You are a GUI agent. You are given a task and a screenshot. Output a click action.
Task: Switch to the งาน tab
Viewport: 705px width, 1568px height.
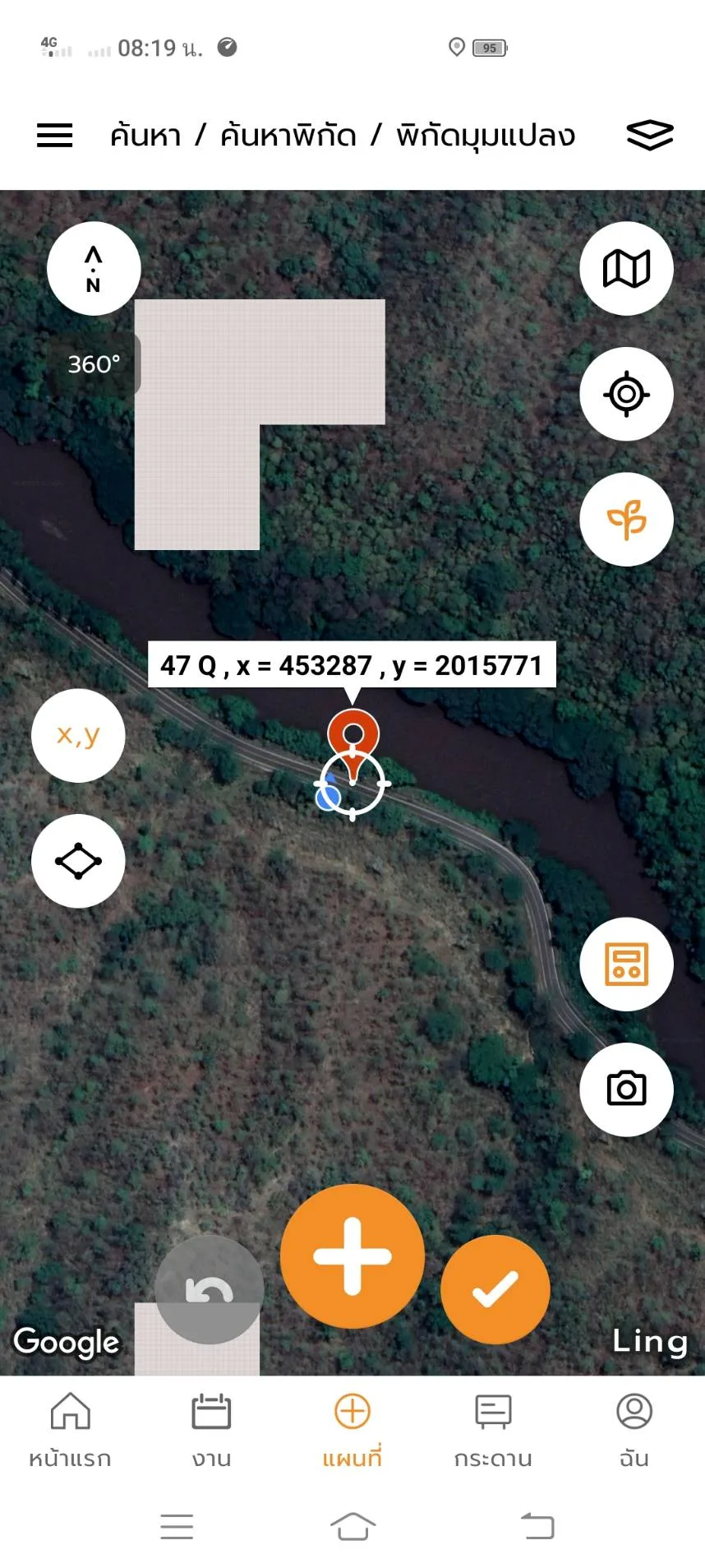(x=211, y=1431)
